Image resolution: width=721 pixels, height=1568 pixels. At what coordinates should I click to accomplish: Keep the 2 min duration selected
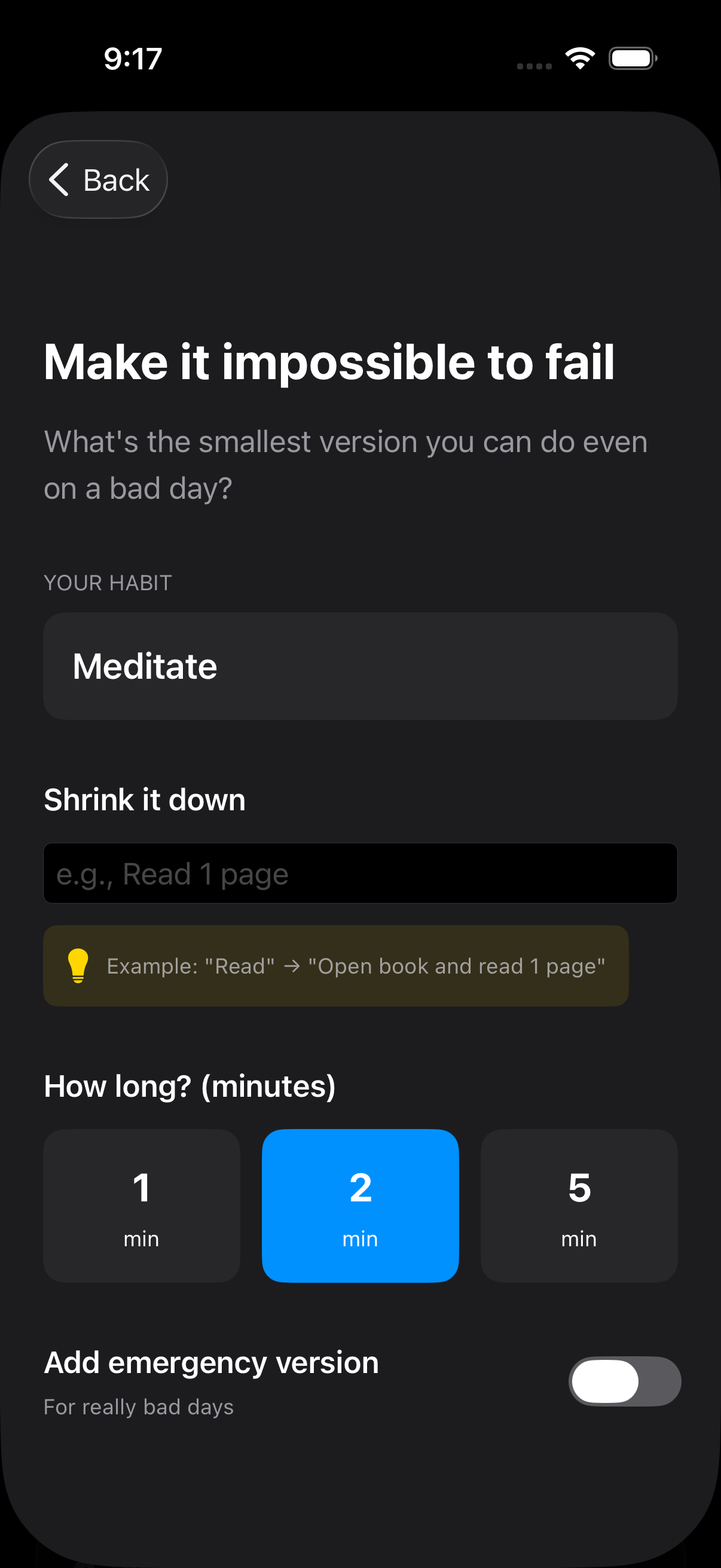coord(360,1205)
